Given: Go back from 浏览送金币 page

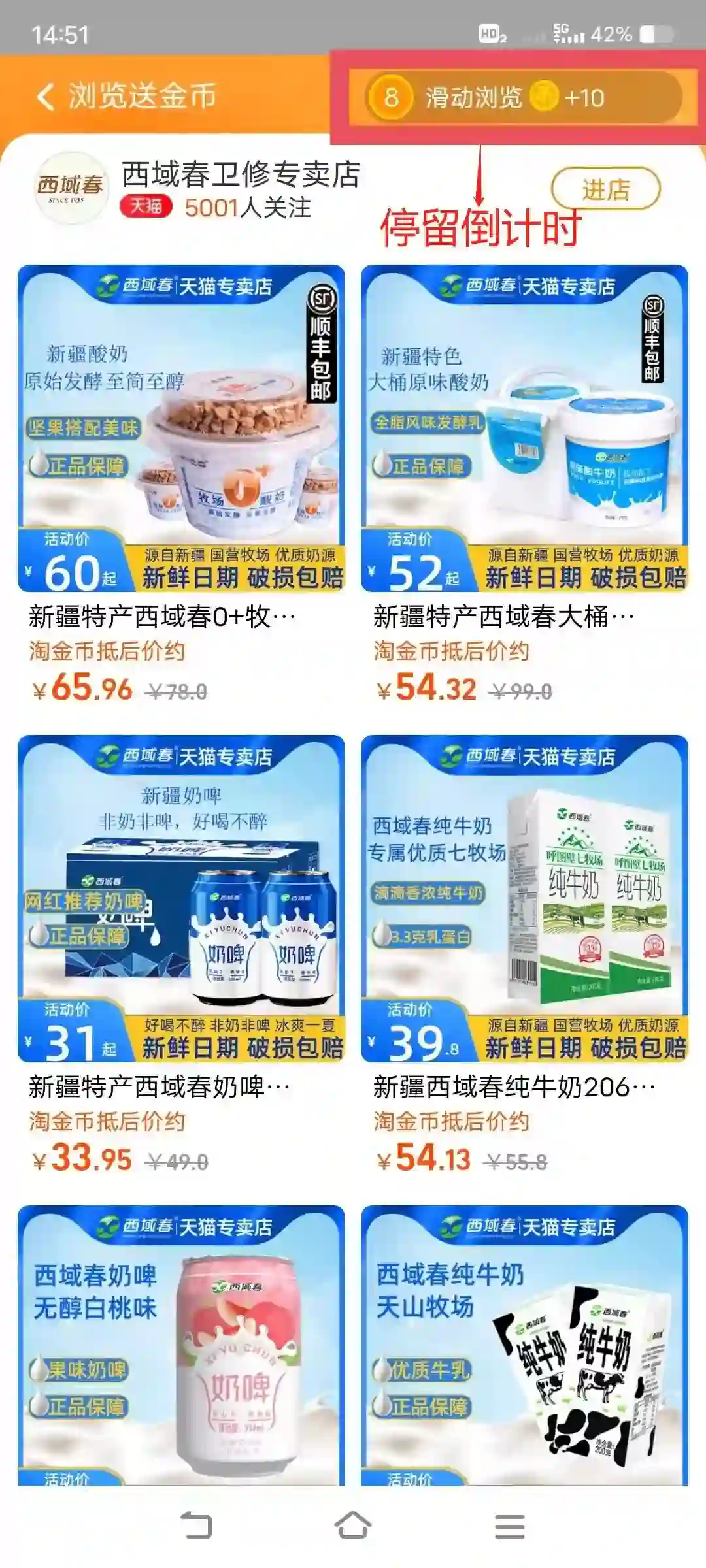Looking at the screenshot, I should click(x=45, y=97).
